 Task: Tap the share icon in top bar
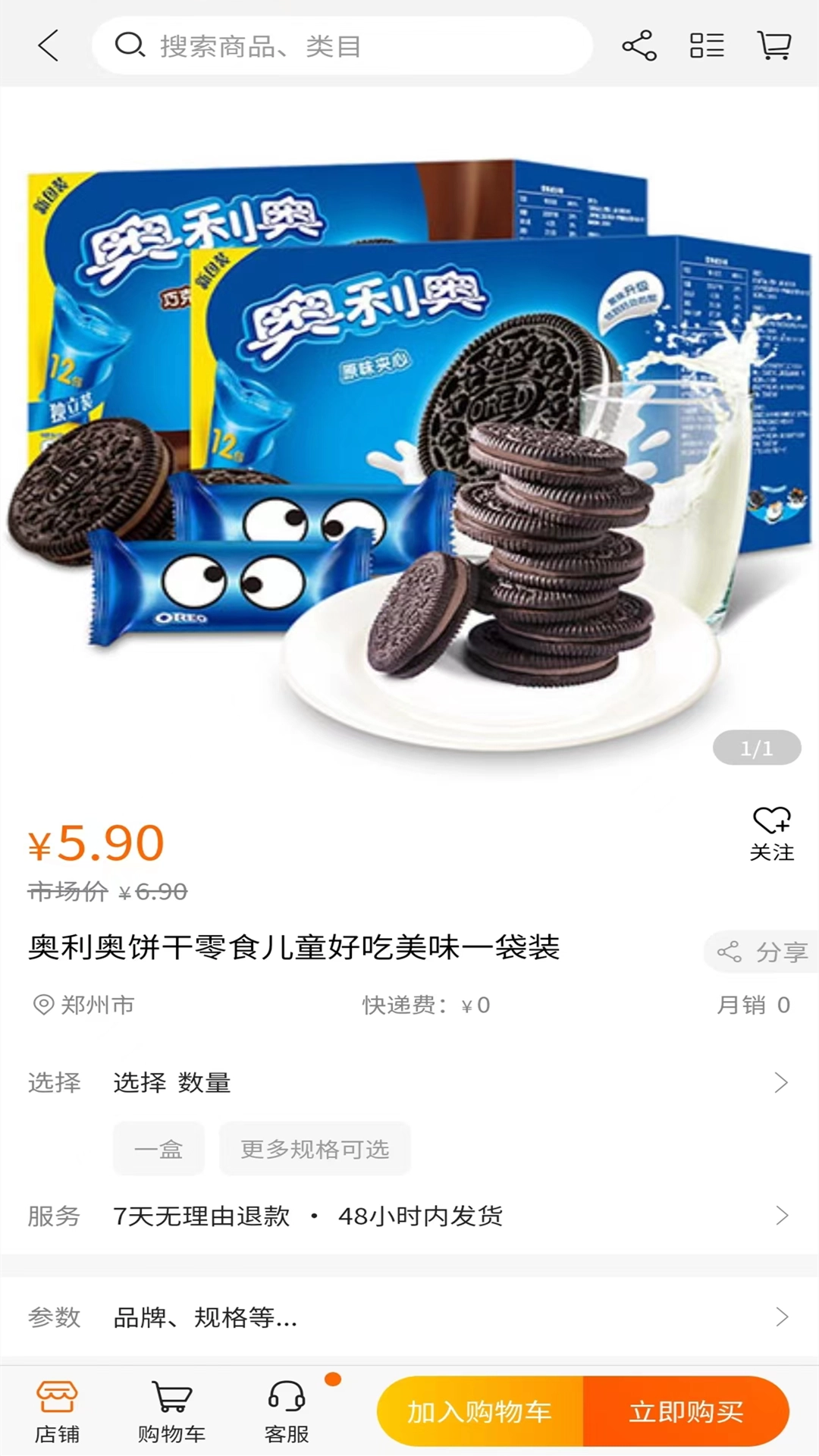click(x=638, y=45)
